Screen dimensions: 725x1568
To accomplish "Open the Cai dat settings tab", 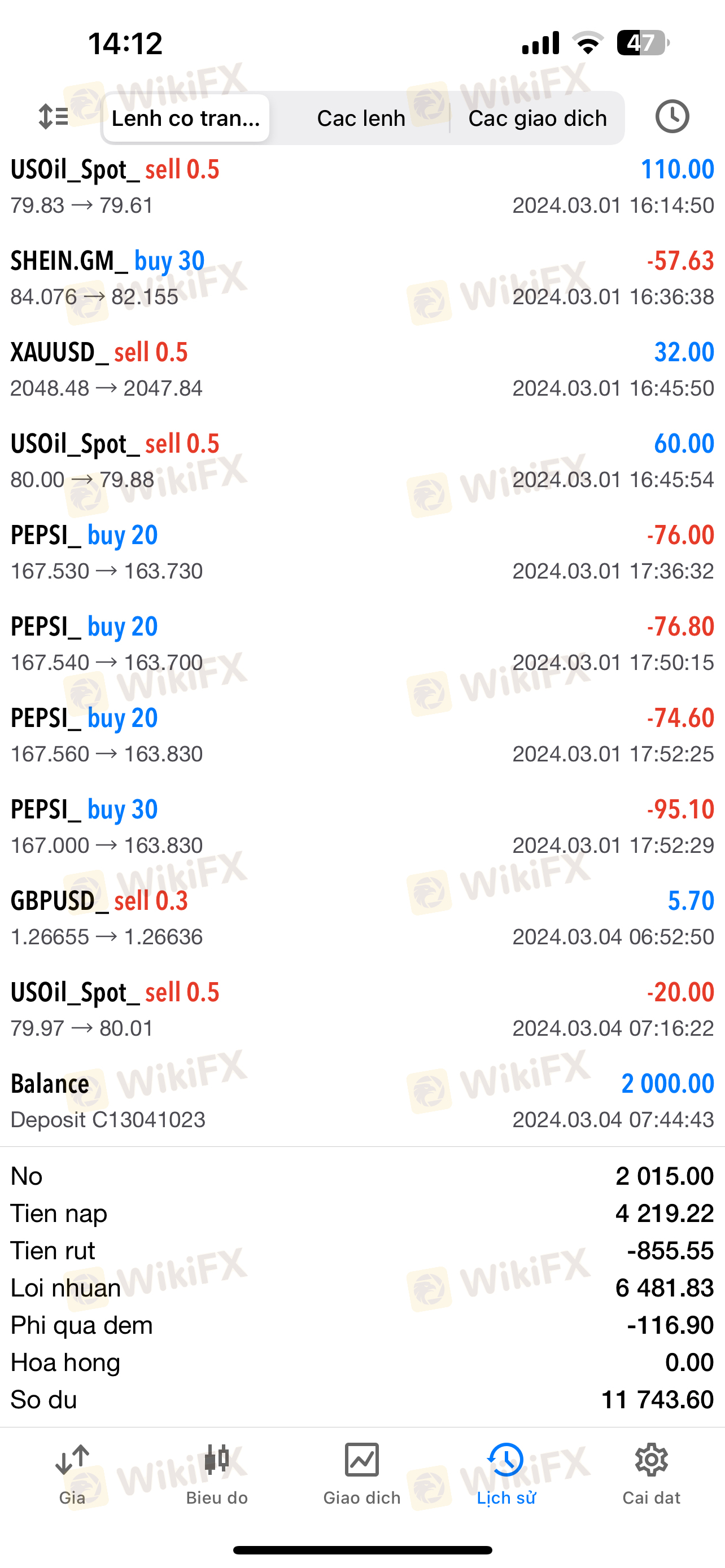I will pyautogui.click(x=650, y=1473).
